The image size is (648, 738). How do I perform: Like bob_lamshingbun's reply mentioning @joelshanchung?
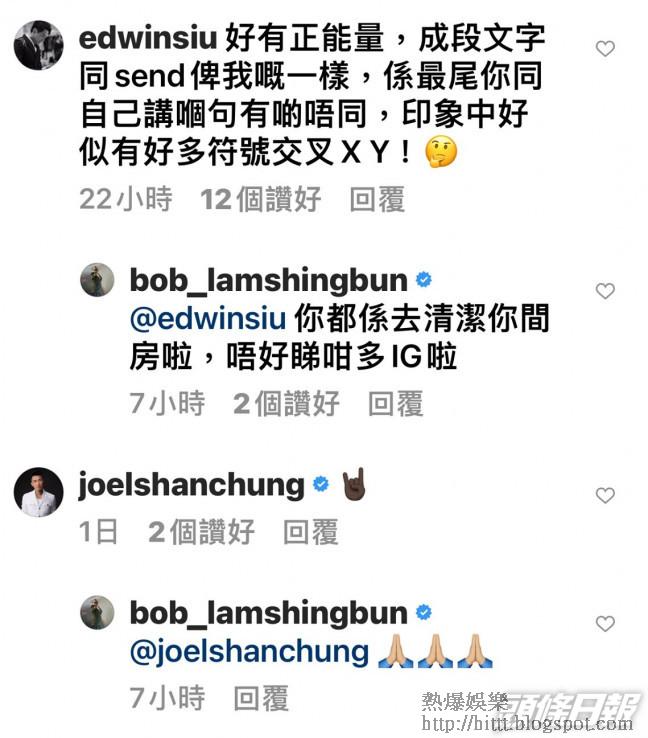click(x=605, y=624)
